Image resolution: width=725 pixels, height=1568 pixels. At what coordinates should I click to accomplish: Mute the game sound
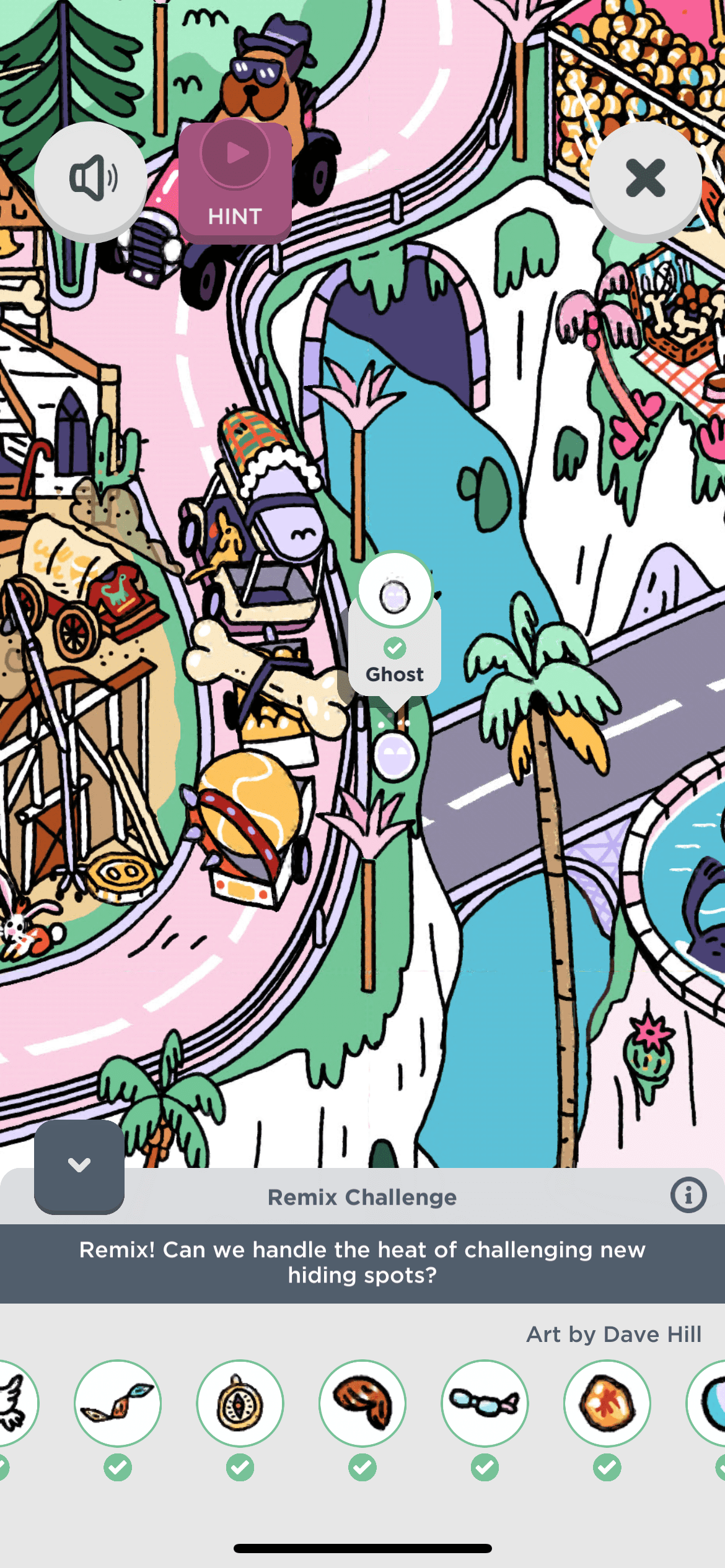[x=90, y=178]
